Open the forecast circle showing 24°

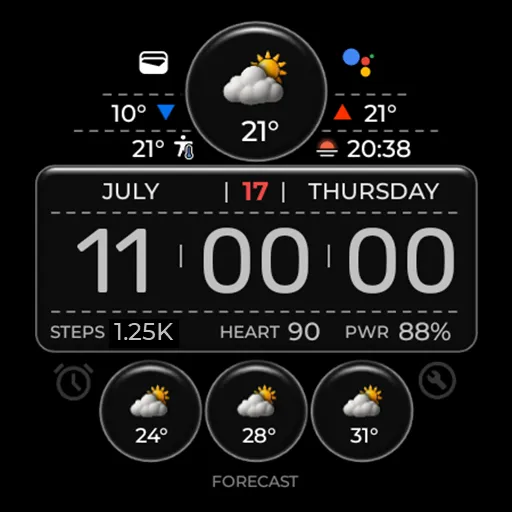pyautogui.click(x=150, y=411)
